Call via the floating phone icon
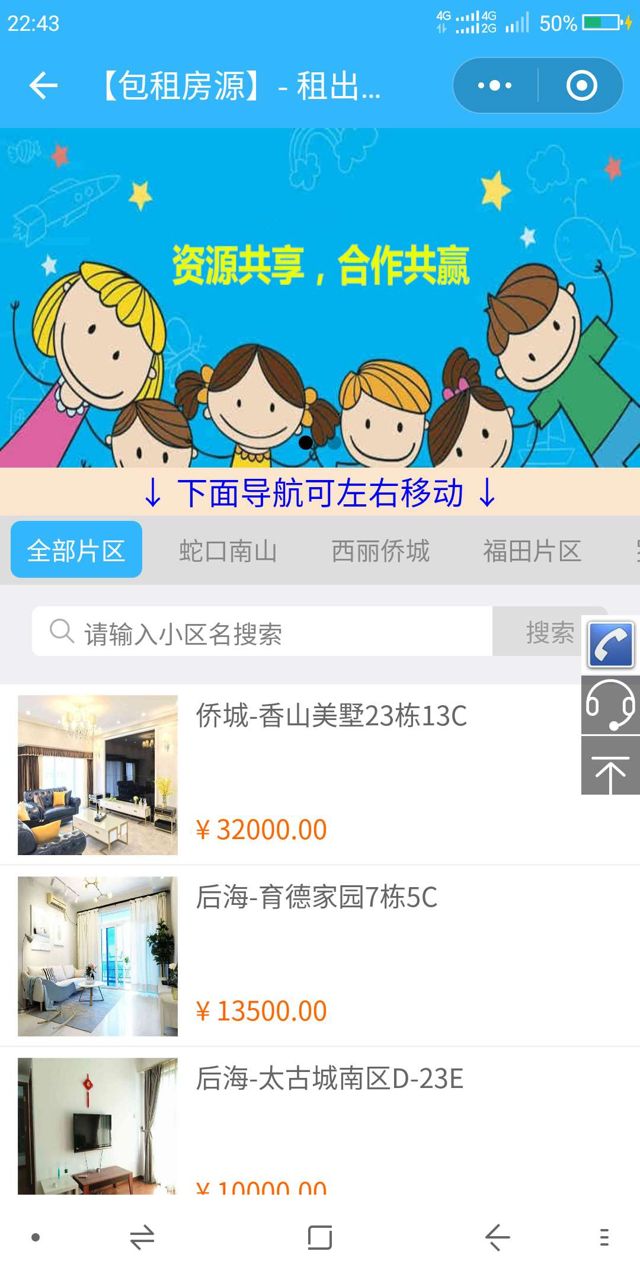Viewport: 640px width, 1280px height. coord(611,644)
